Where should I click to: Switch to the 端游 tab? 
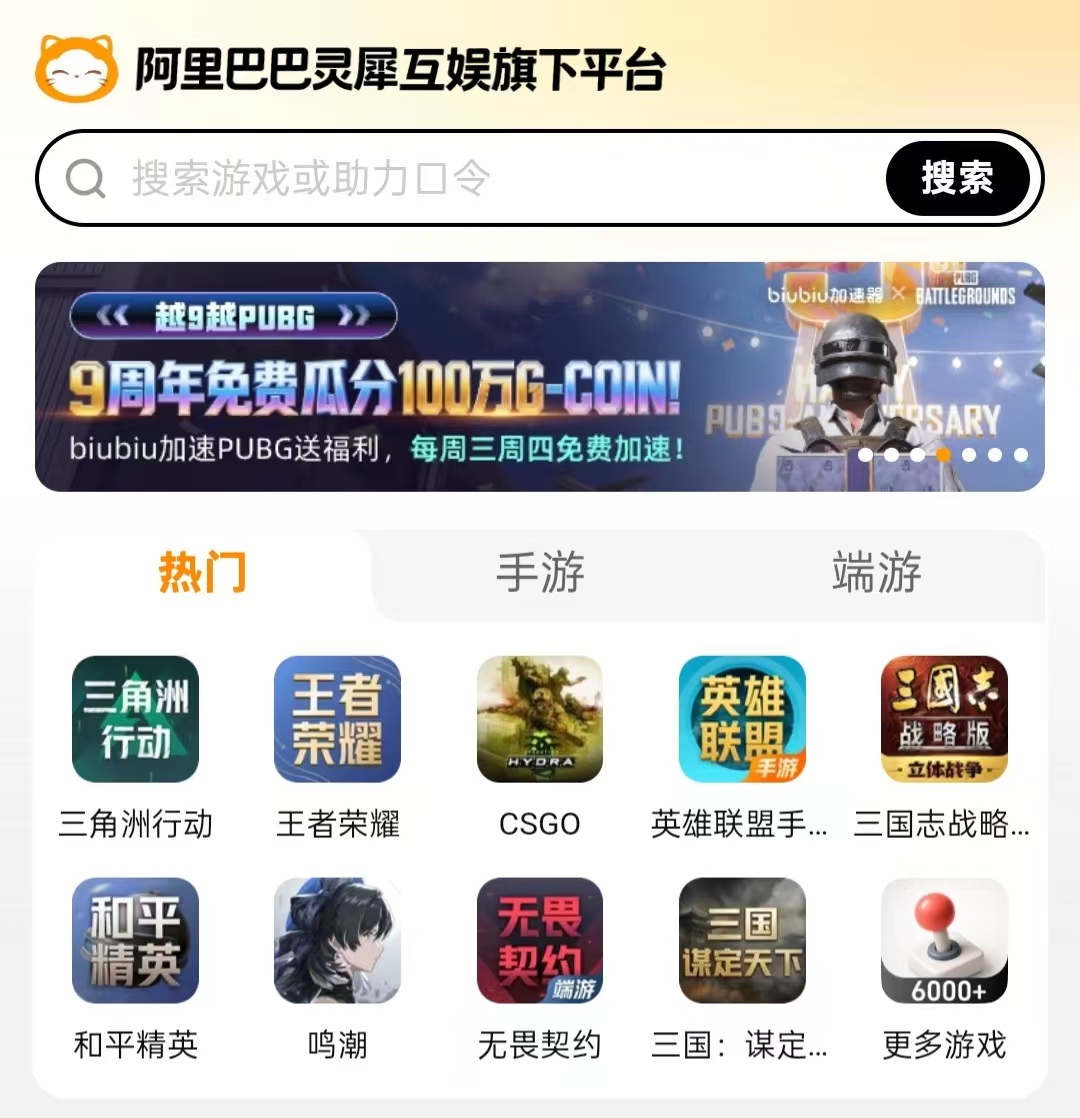click(x=876, y=574)
